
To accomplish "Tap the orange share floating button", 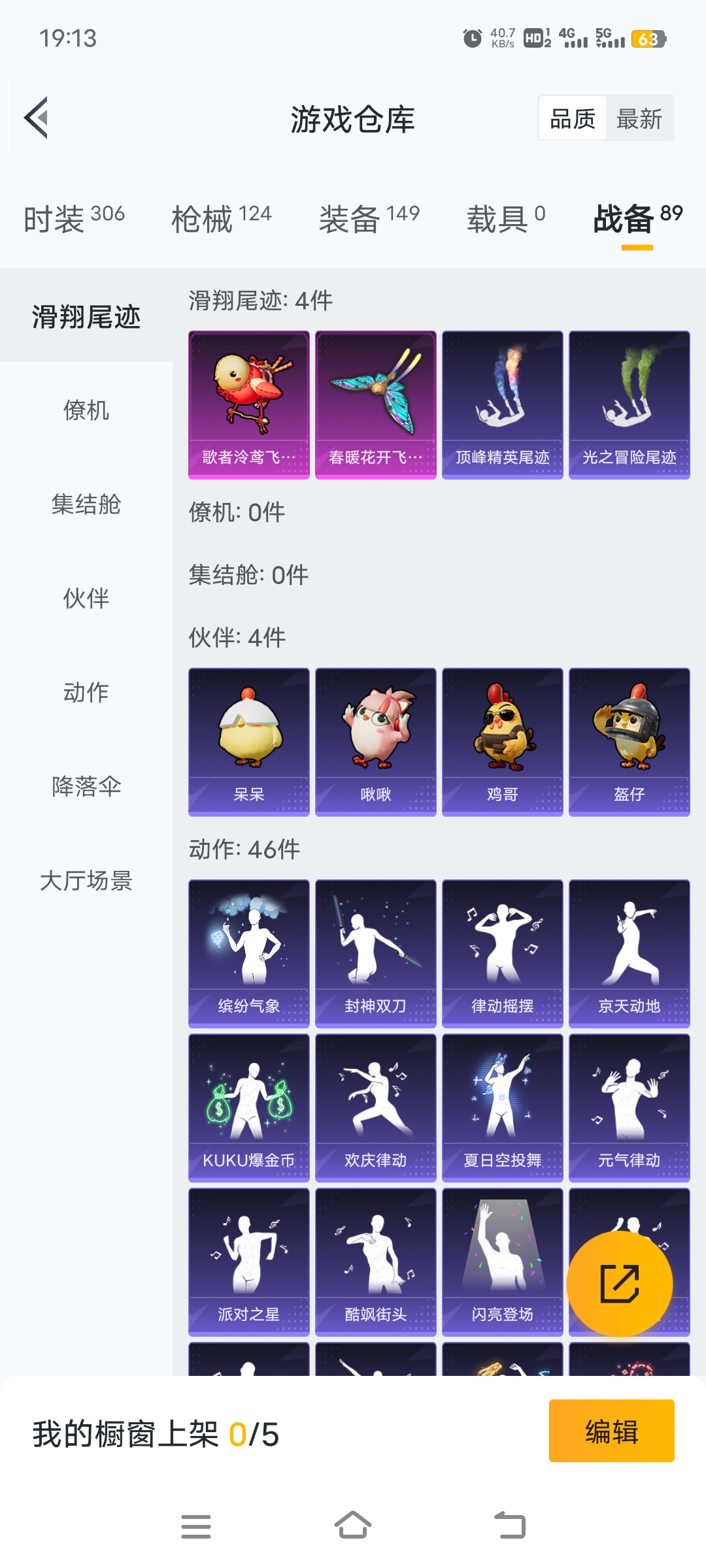I will point(619,1284).
